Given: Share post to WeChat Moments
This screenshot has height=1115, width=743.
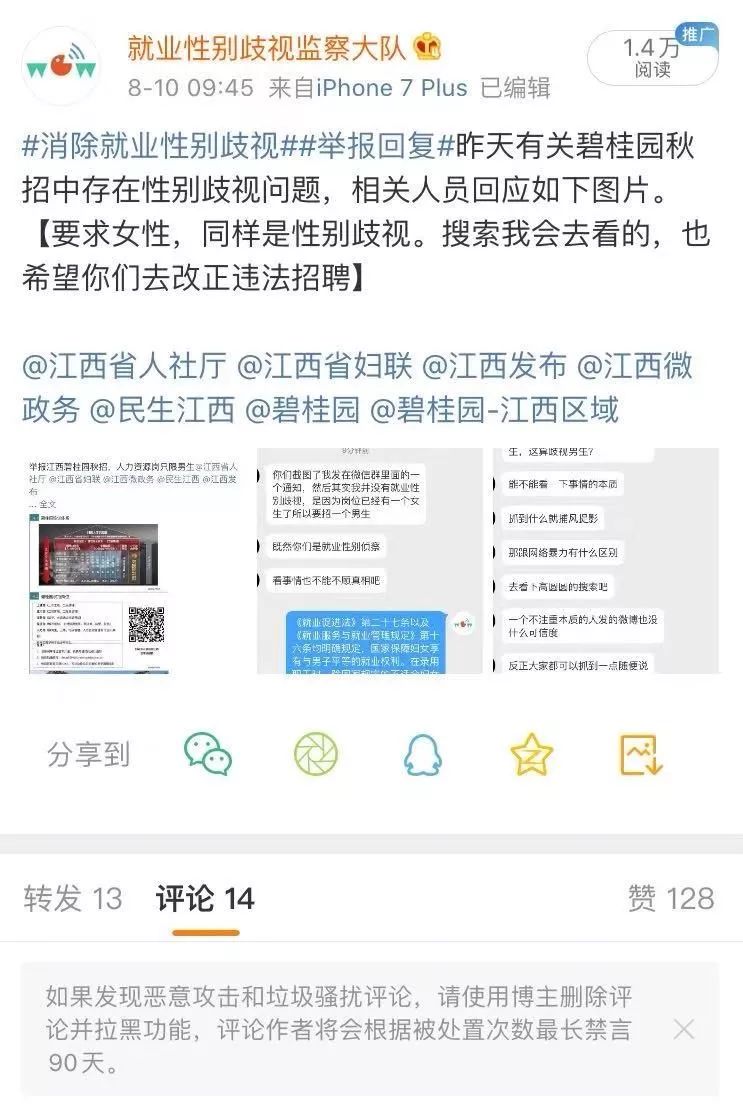Looking at the screenshot, I should pos(316,754).
